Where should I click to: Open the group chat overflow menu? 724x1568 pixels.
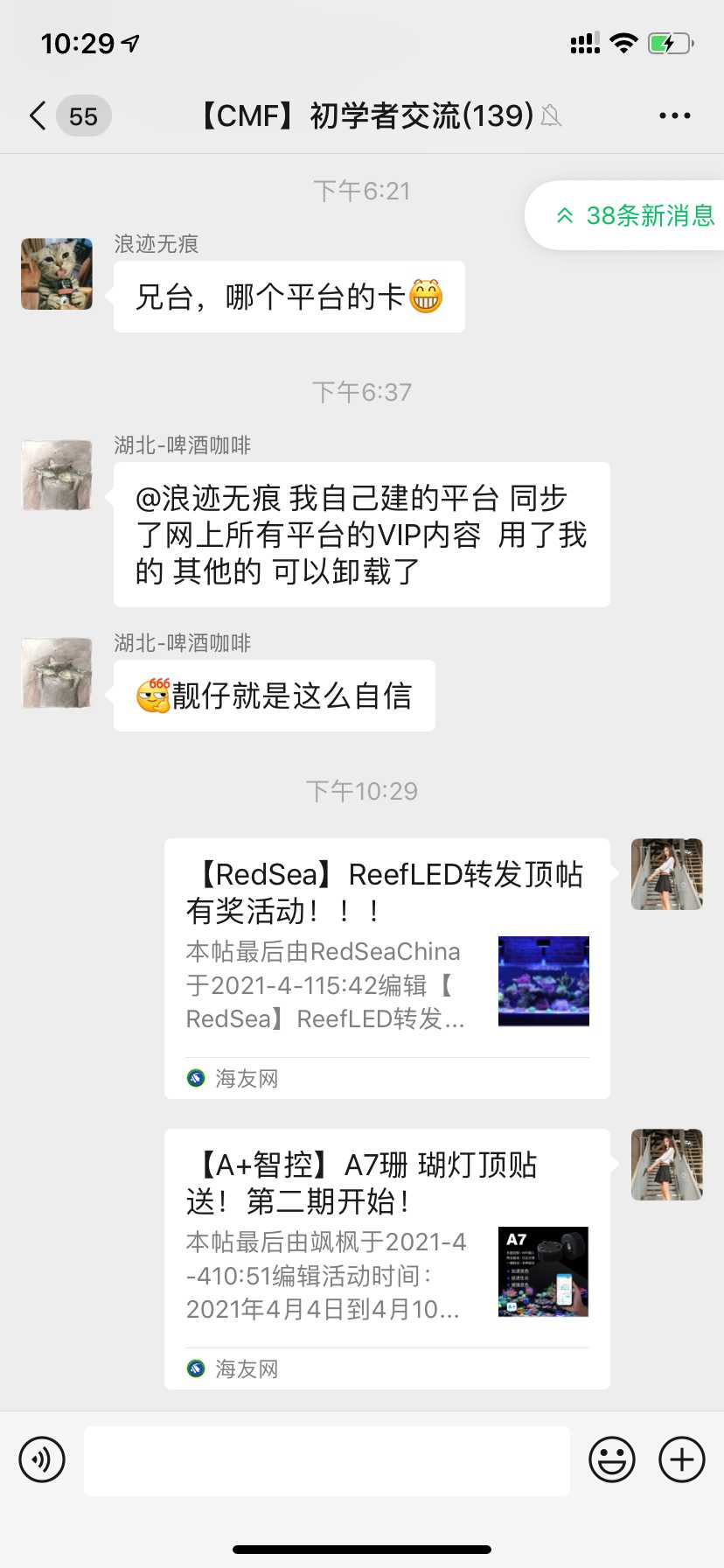tap(674, 115)
